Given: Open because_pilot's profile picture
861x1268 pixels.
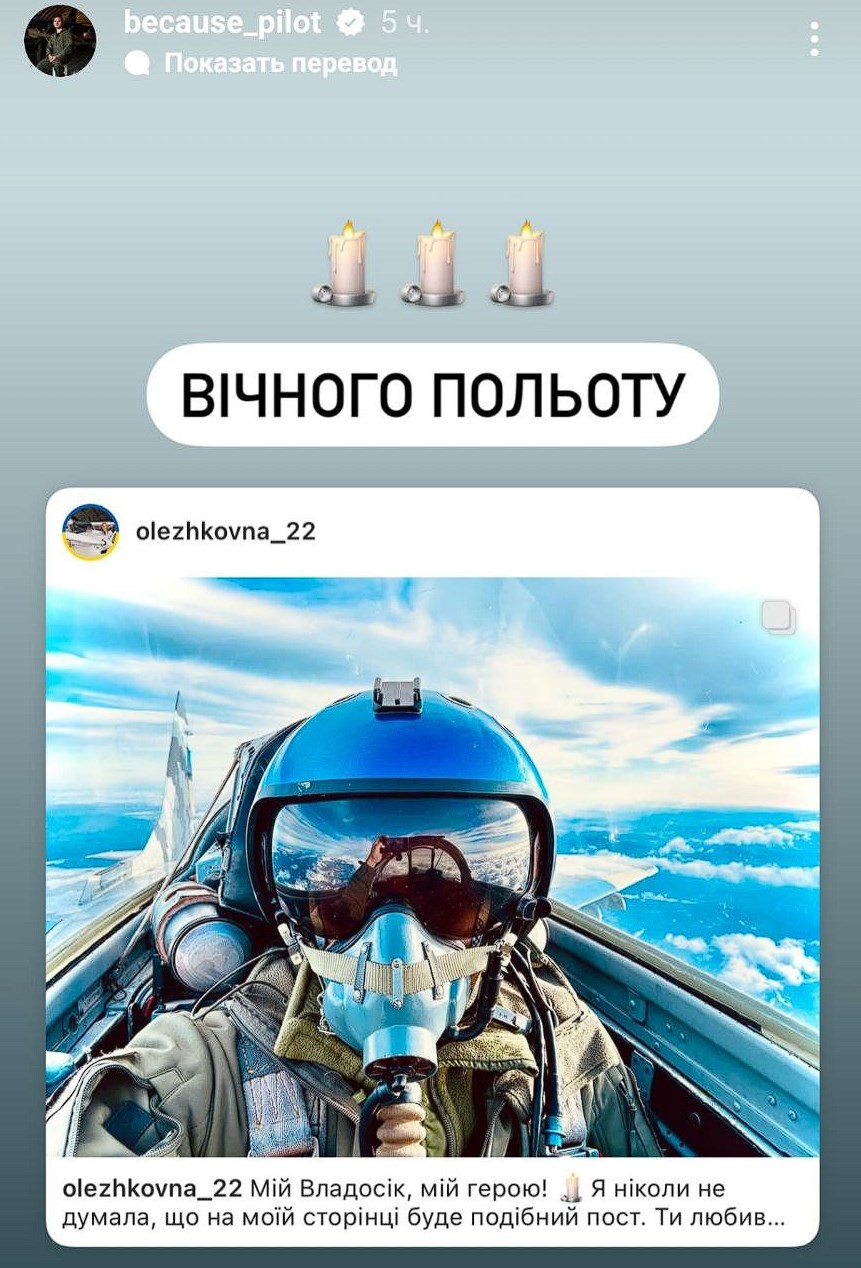Looking at the screenshot, I should coord(60,41).
